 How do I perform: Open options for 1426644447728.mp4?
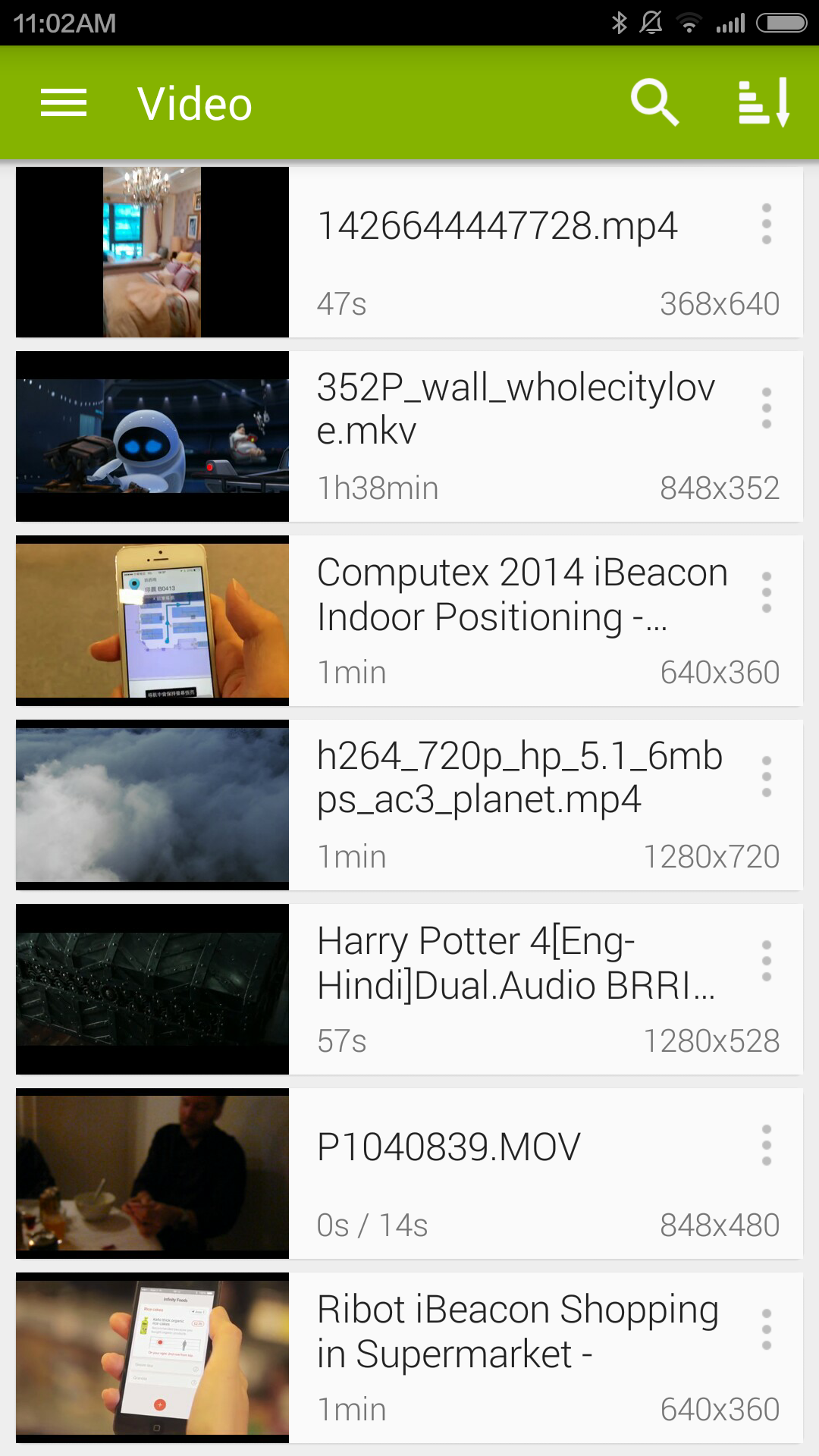[x=767, y=224]
